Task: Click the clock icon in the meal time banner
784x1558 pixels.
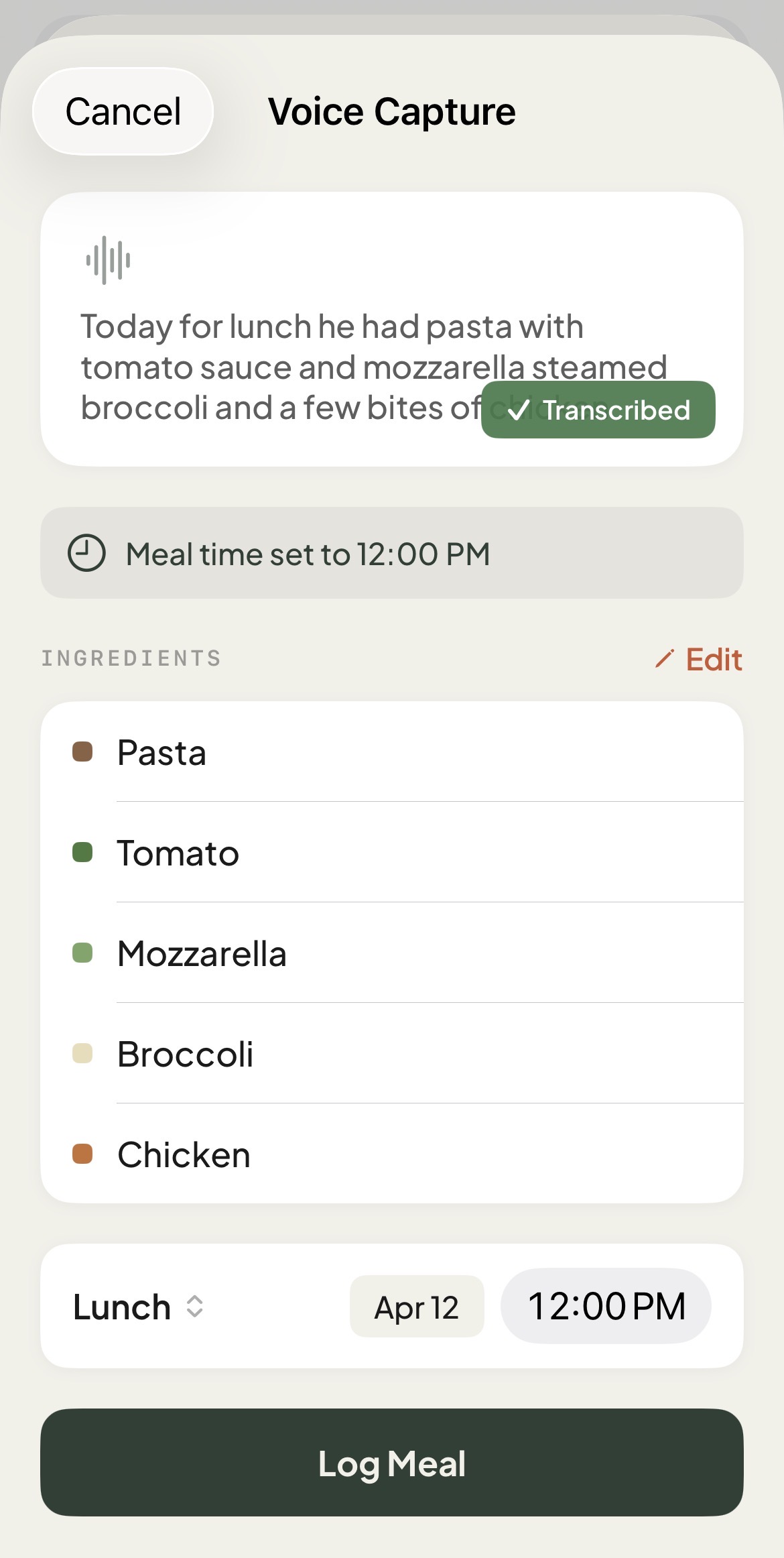Action: pyautogui.click(x=86, y=553)
